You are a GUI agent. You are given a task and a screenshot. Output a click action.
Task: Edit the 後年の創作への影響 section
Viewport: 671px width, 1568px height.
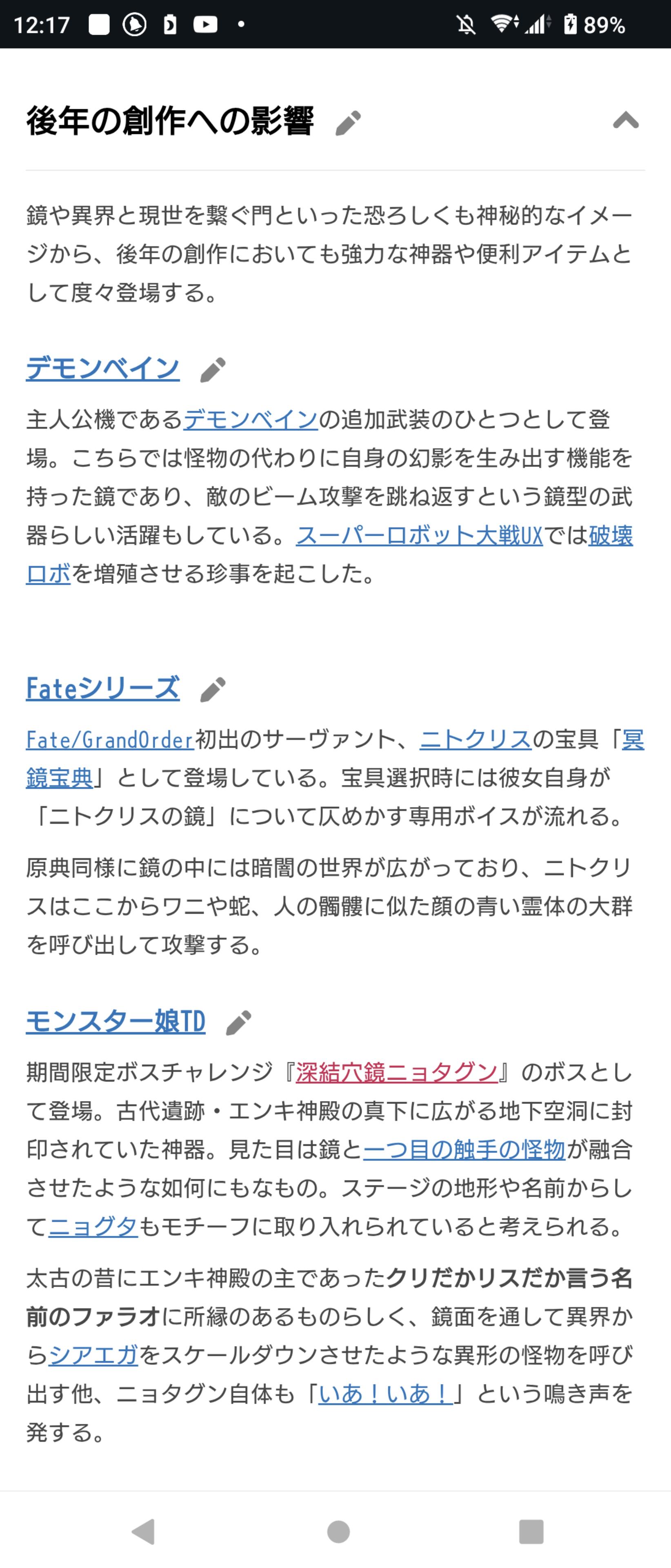pyautogui.click(x=348, y=123)
